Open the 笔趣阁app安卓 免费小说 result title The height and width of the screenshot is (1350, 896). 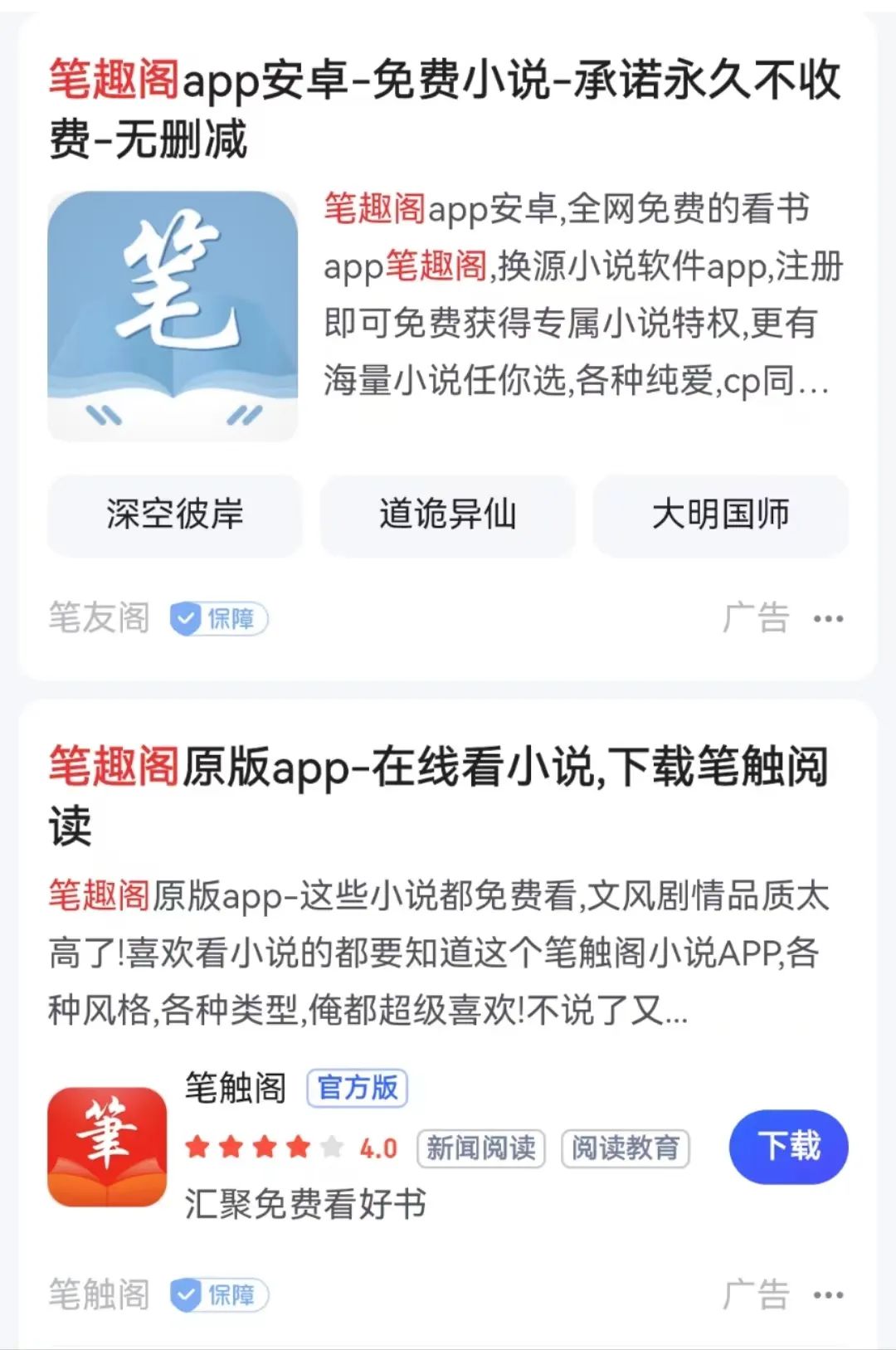pos(445,109)
